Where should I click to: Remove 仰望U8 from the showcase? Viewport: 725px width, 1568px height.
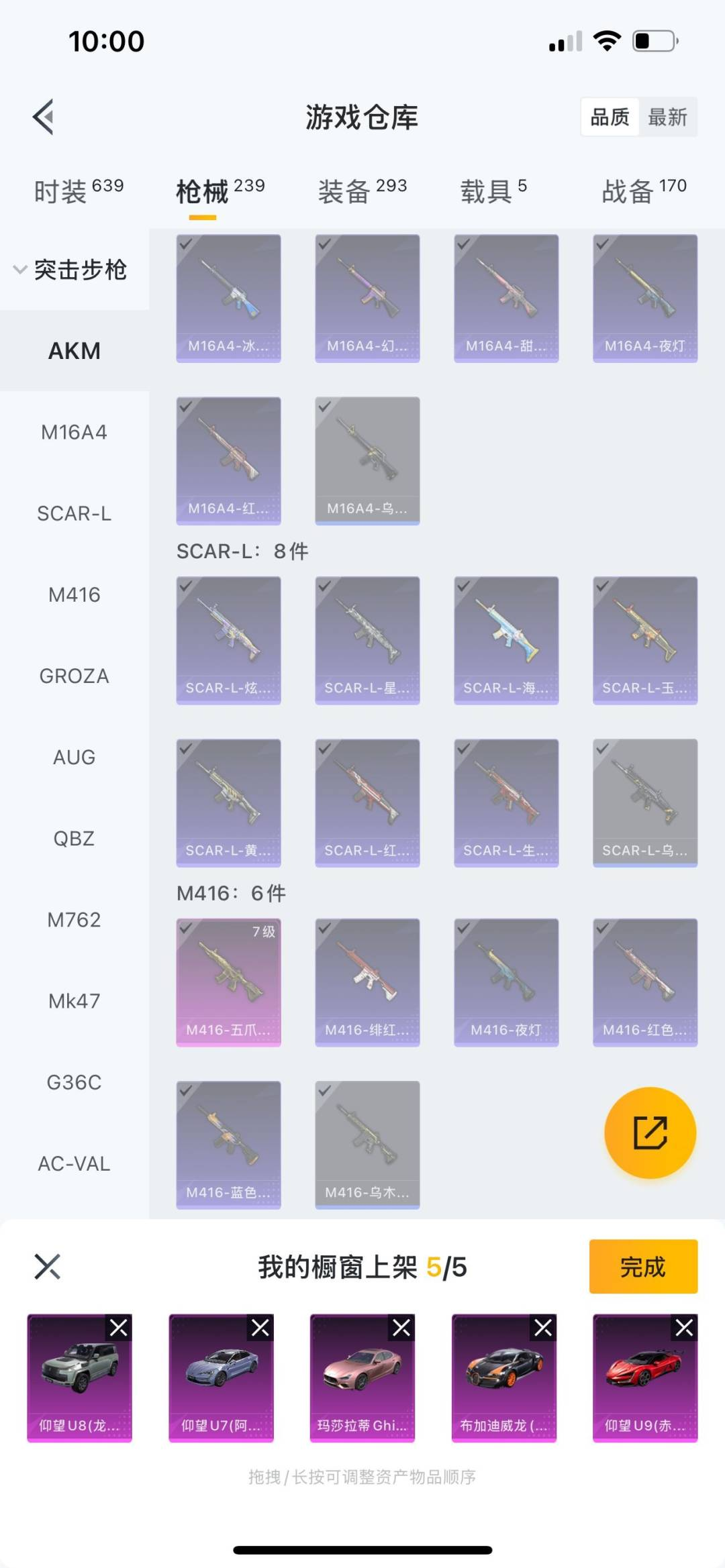[x=119, y=1328]
